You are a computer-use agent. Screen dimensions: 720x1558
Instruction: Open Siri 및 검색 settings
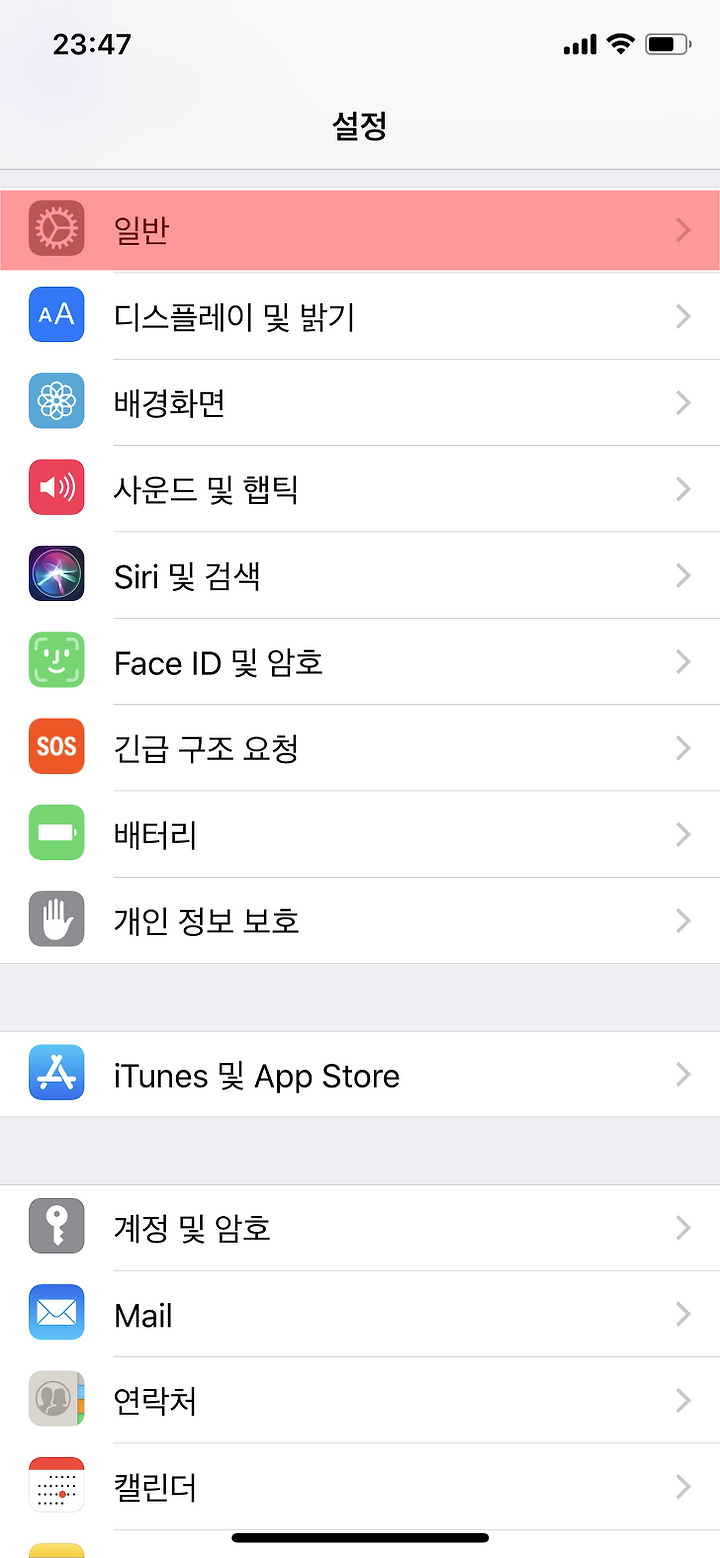click(360, 575)
